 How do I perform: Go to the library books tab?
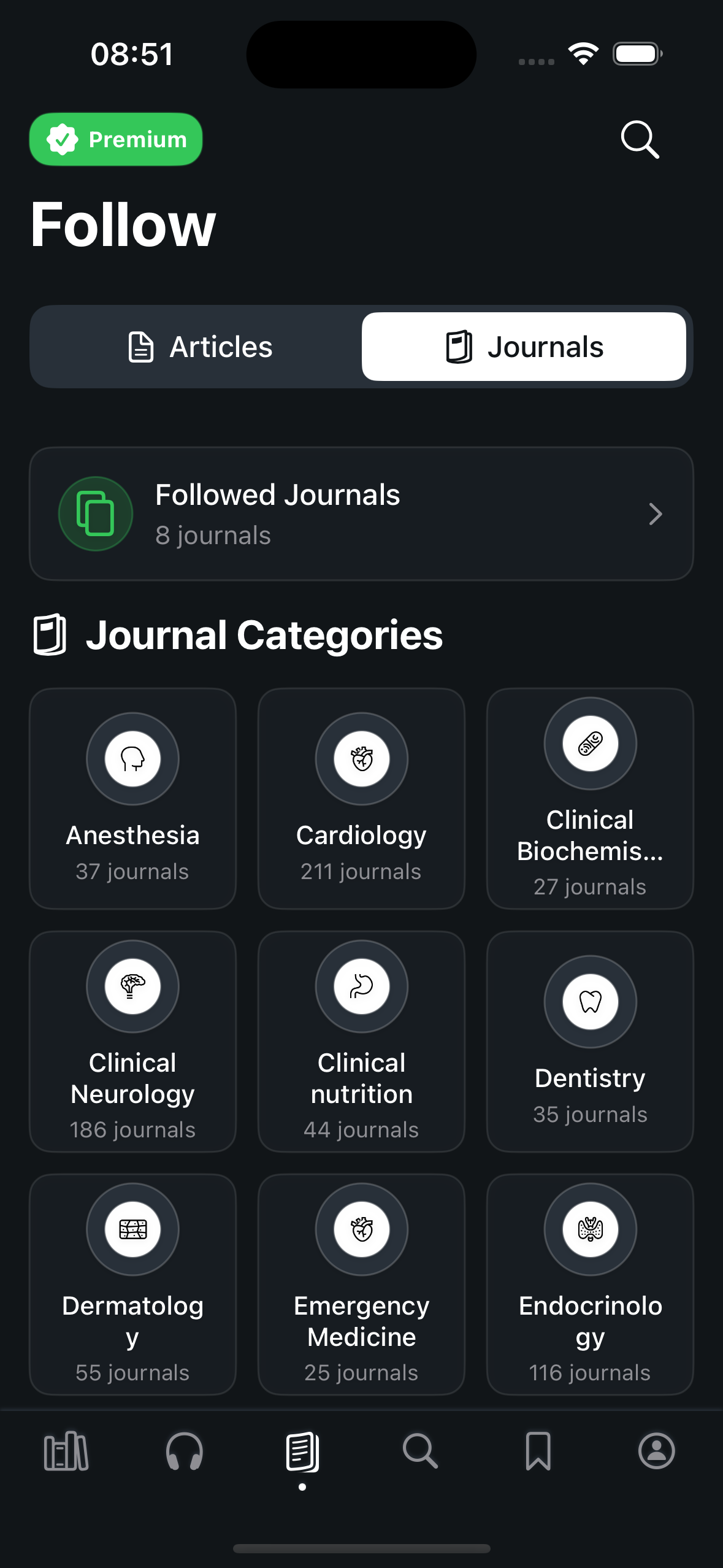tap(66, 1451)
